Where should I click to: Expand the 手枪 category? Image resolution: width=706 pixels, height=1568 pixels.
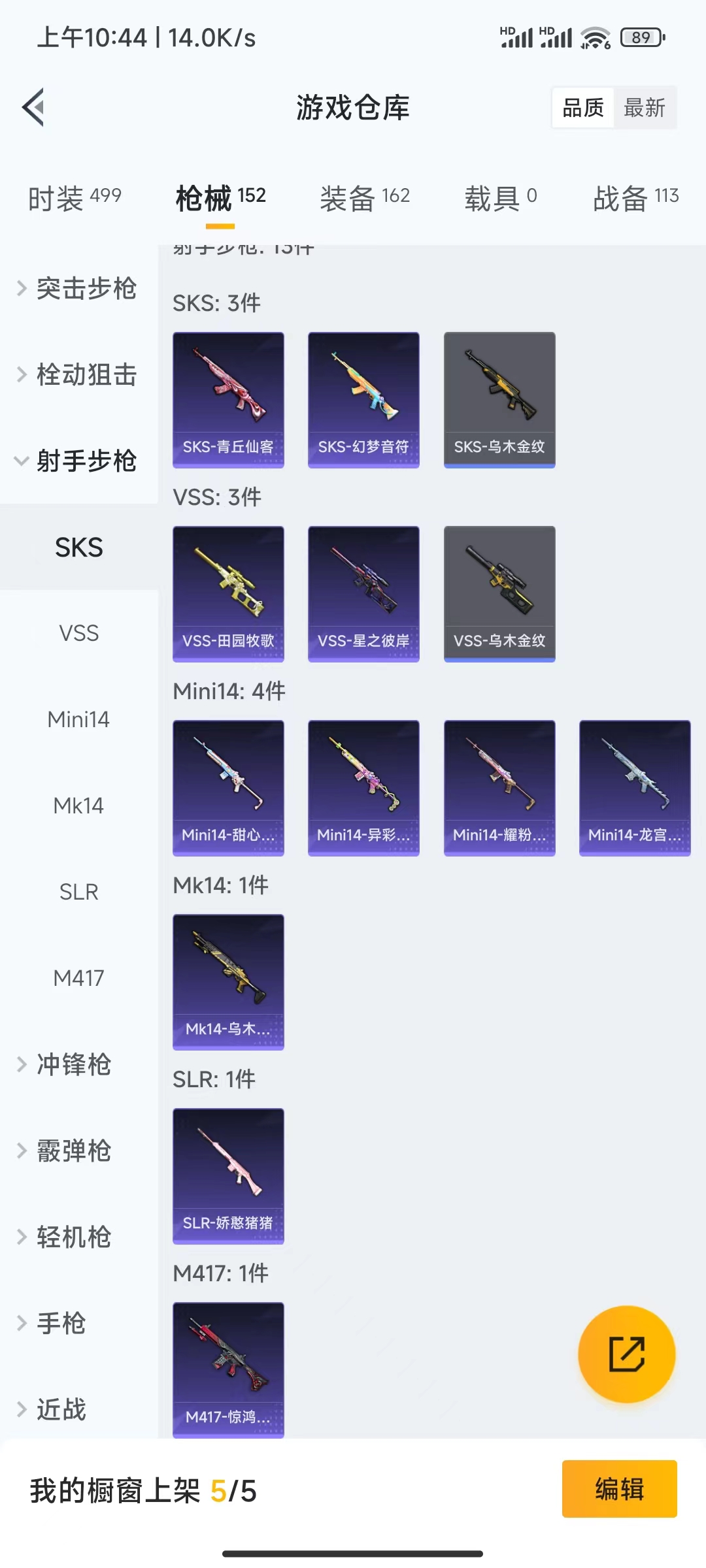click(x=60, y=1323)
